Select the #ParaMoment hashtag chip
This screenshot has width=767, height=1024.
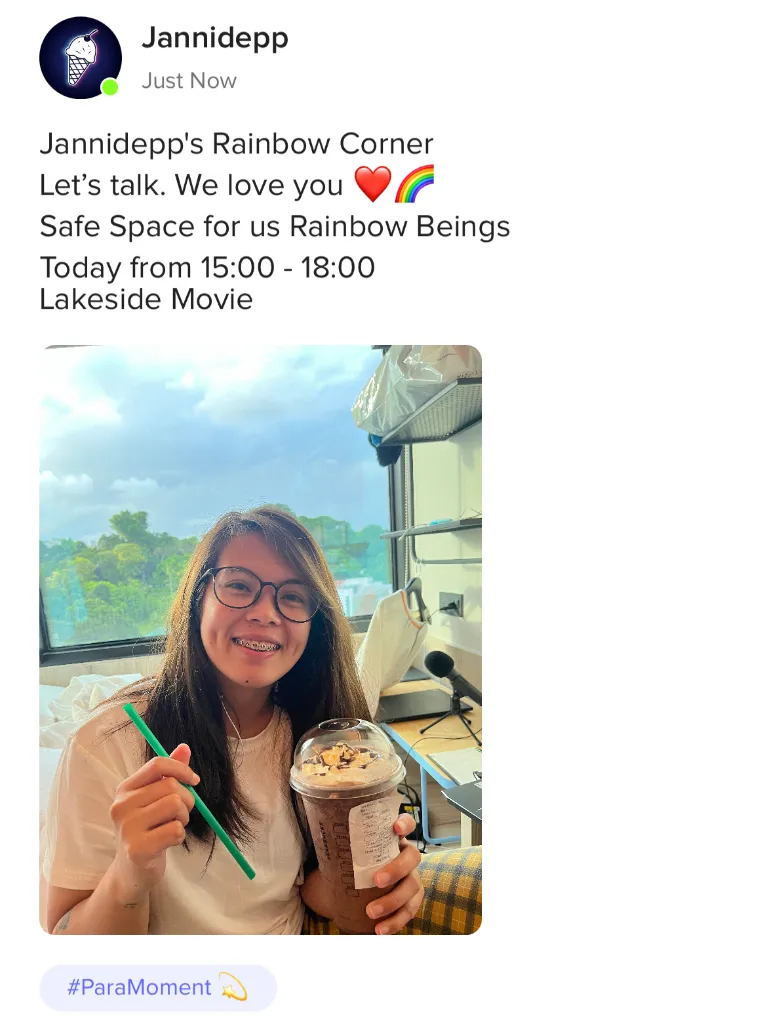[x=157, y=988]
